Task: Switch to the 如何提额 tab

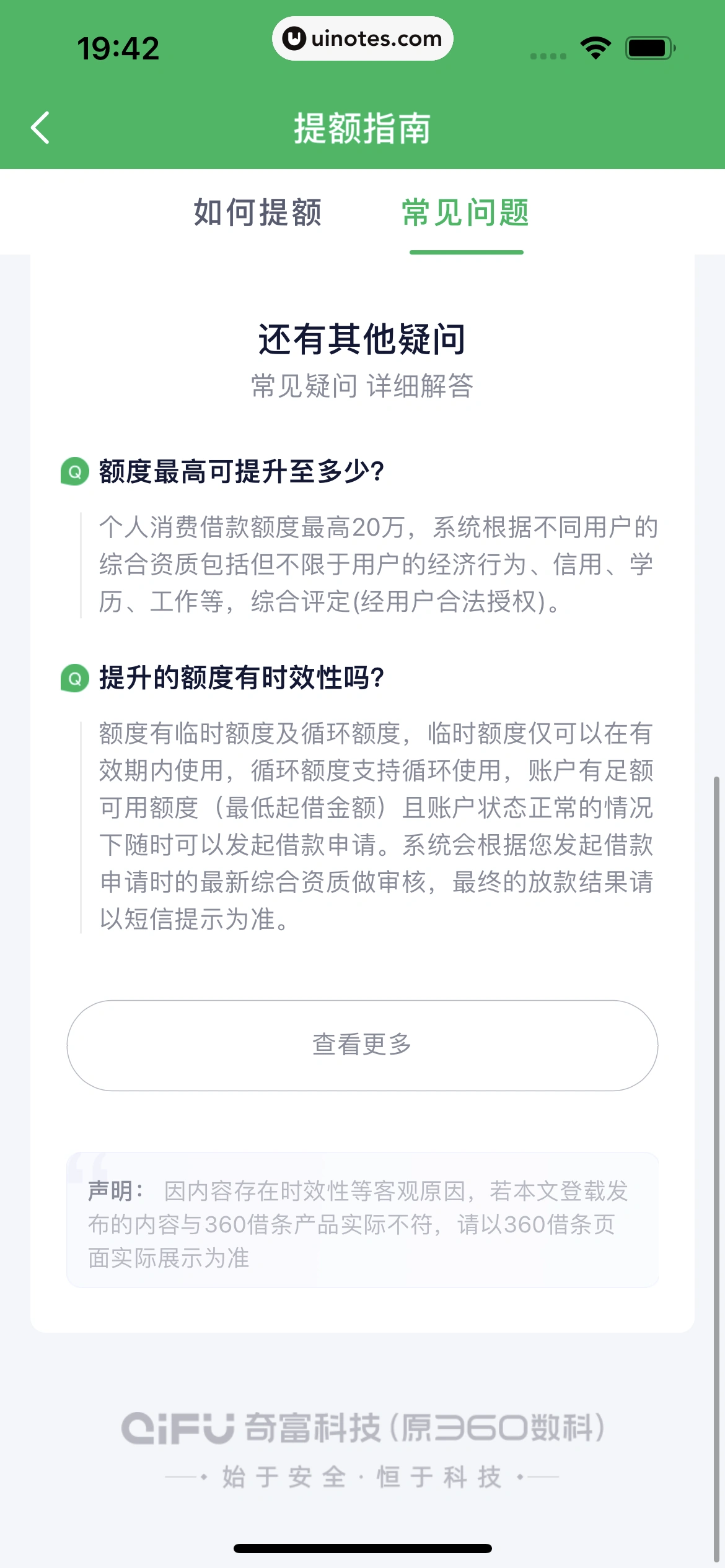Action: point(258,212)
